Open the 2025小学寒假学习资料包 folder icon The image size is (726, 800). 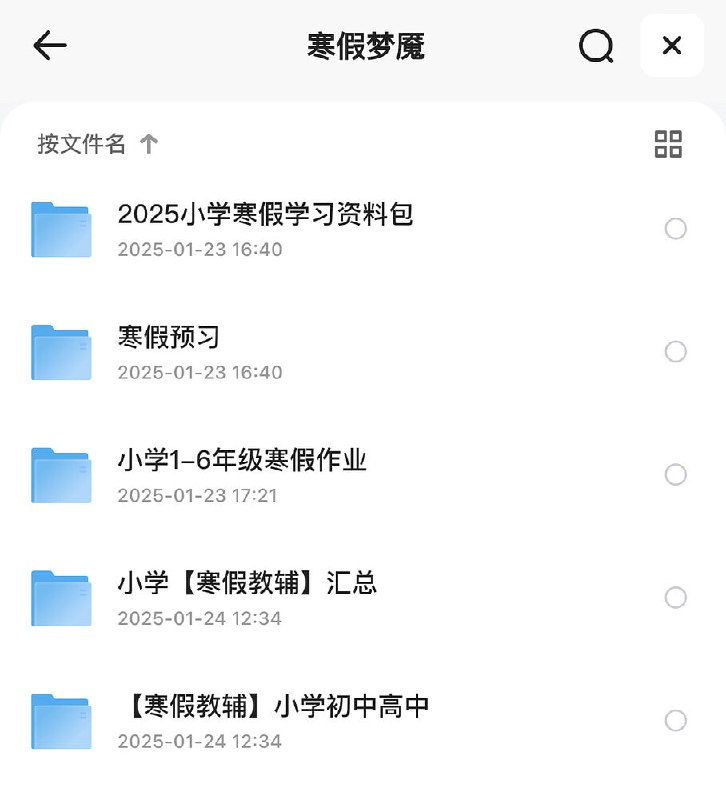(x=60, y=229)
